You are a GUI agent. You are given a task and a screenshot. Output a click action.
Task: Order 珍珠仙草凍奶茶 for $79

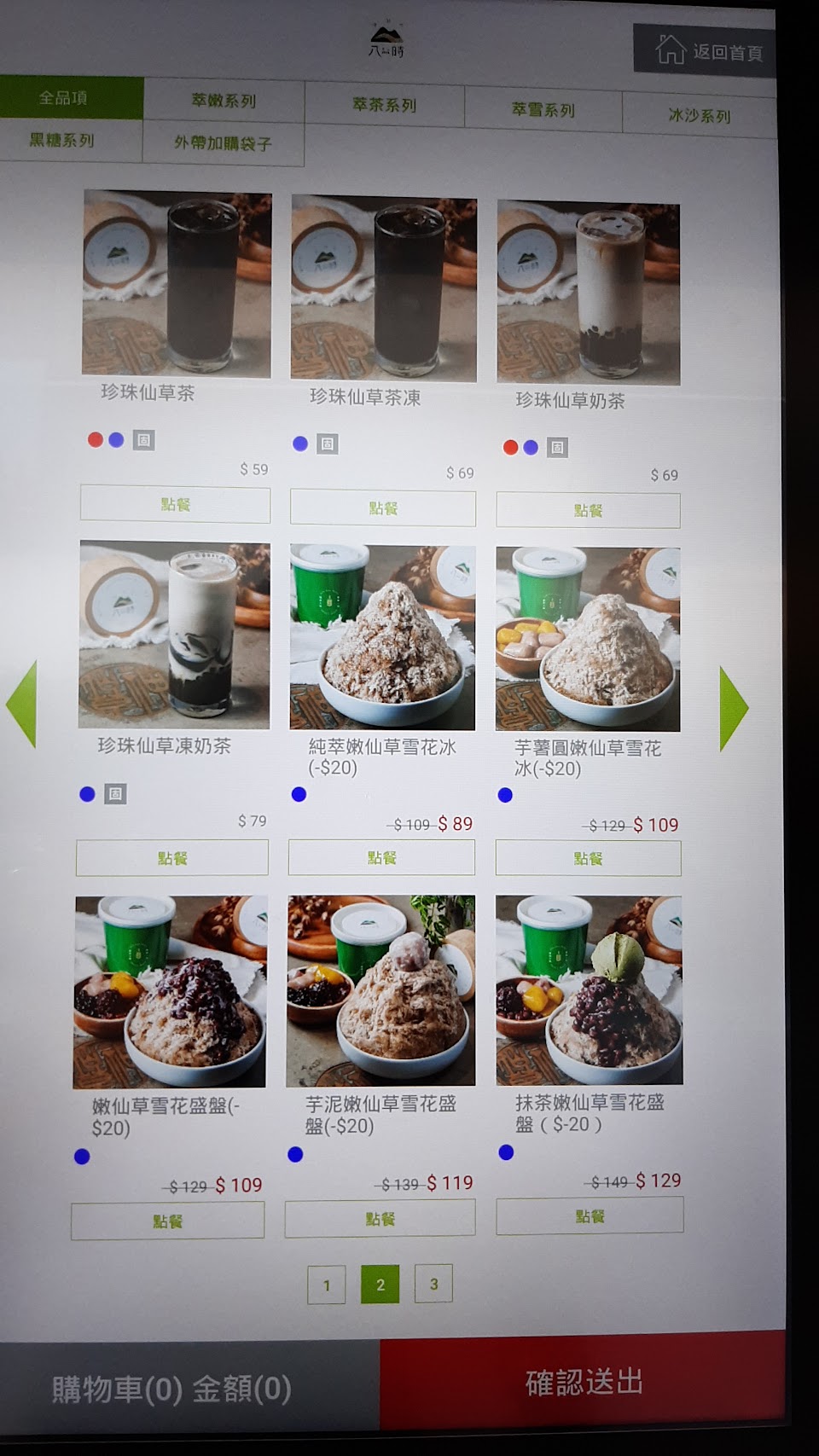[172, 857]
